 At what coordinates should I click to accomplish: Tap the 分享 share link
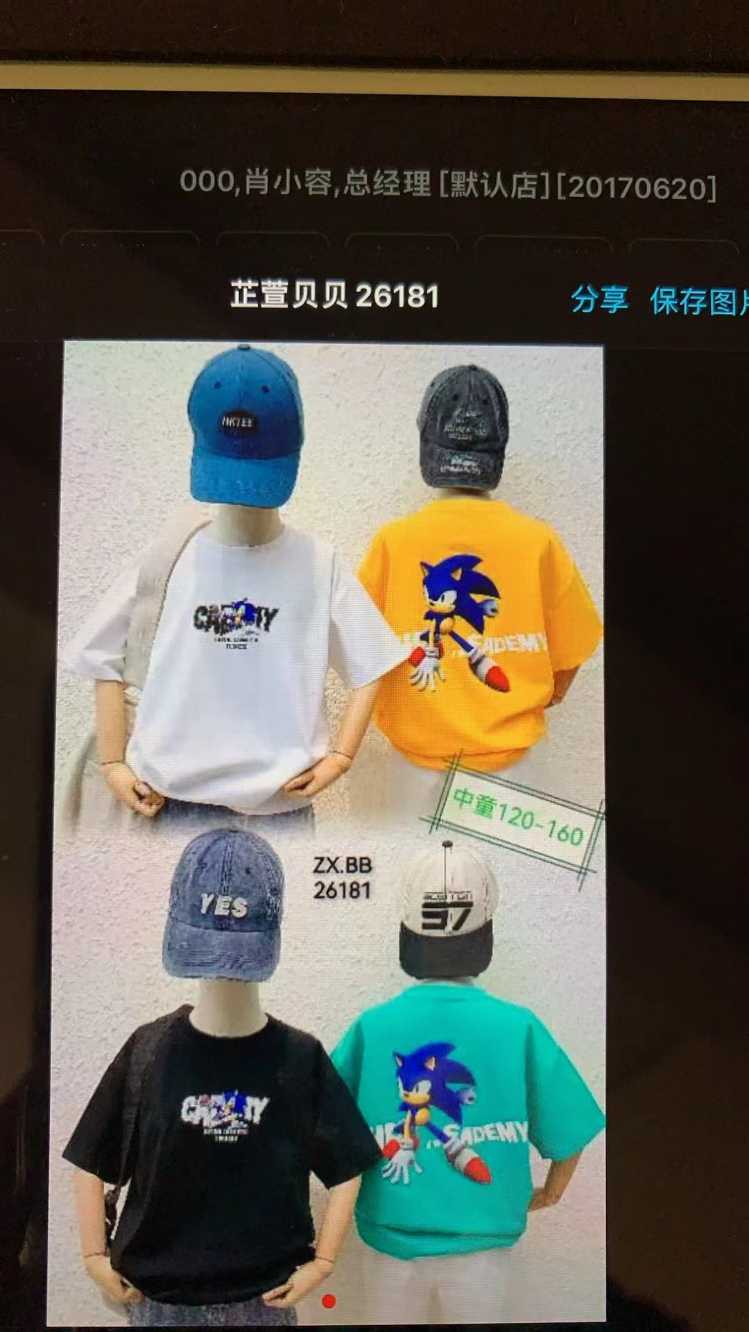(x=599, y=299)
